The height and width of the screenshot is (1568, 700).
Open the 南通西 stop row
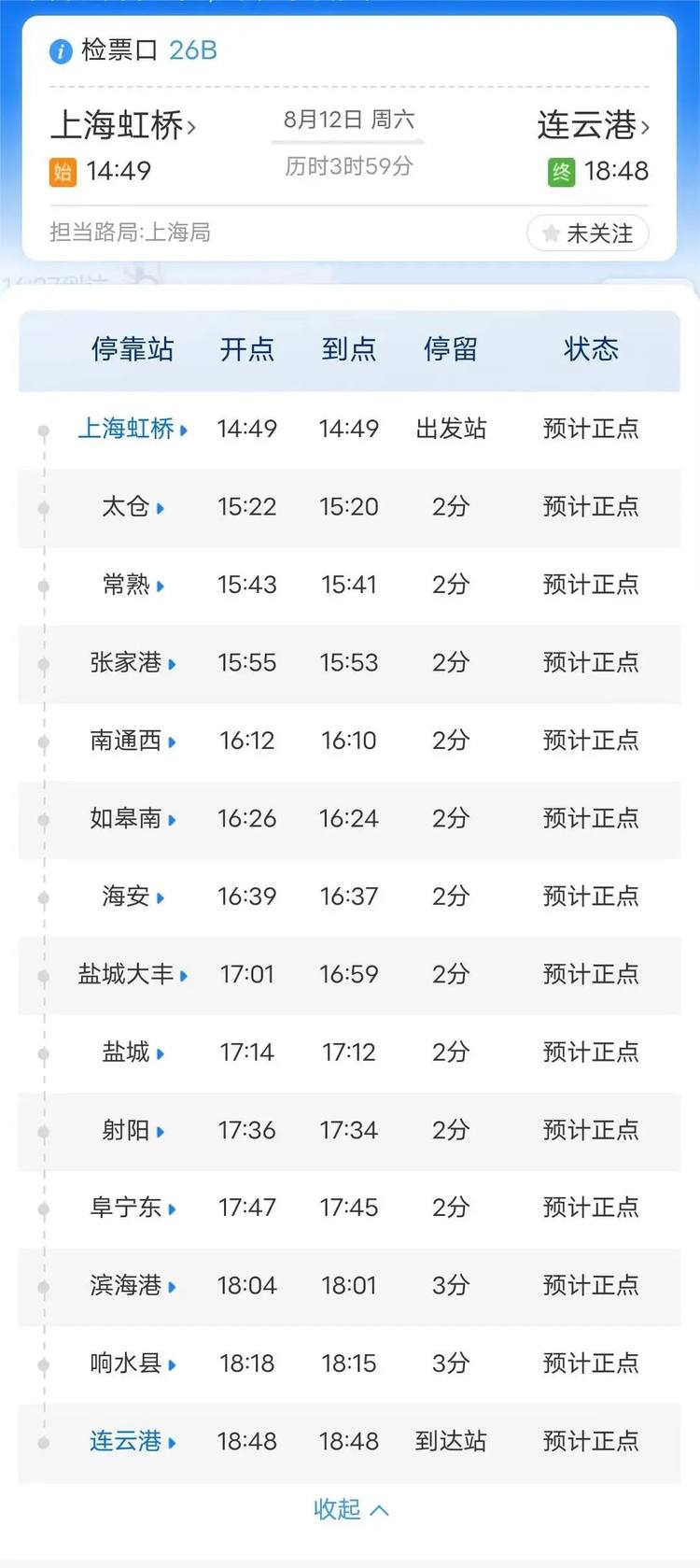pos(349,742)
